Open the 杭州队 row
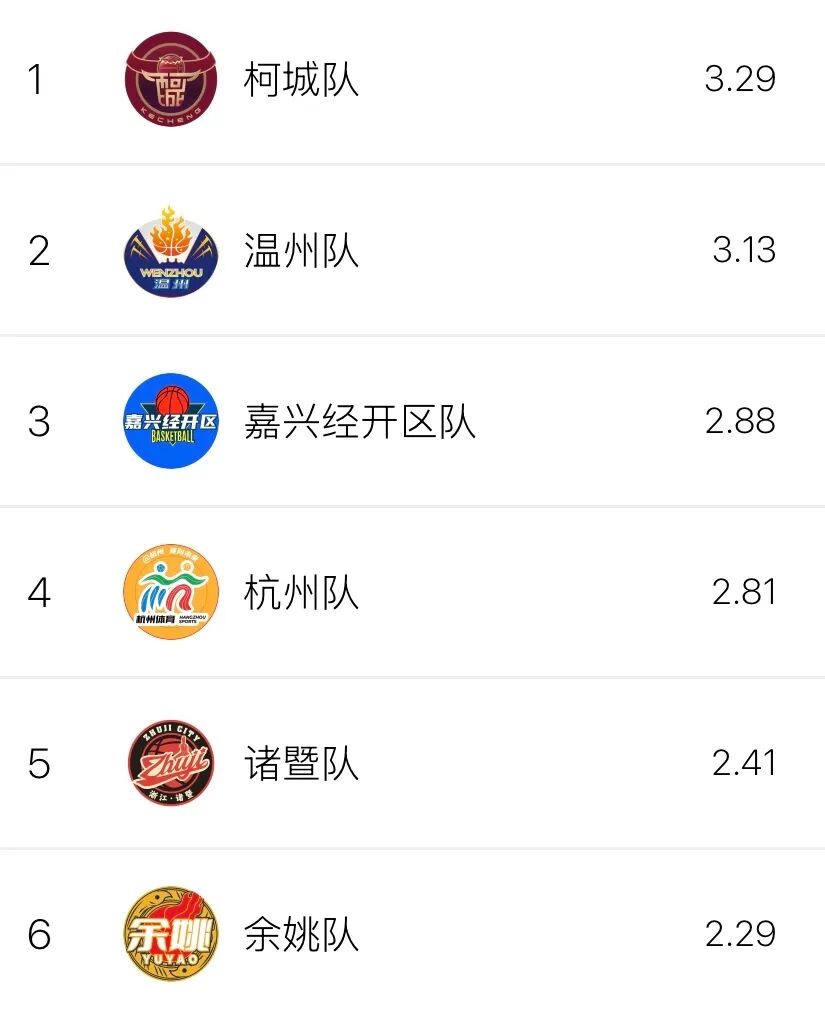Viewport: 825px width, 1015px height. (x=301, y=593)
